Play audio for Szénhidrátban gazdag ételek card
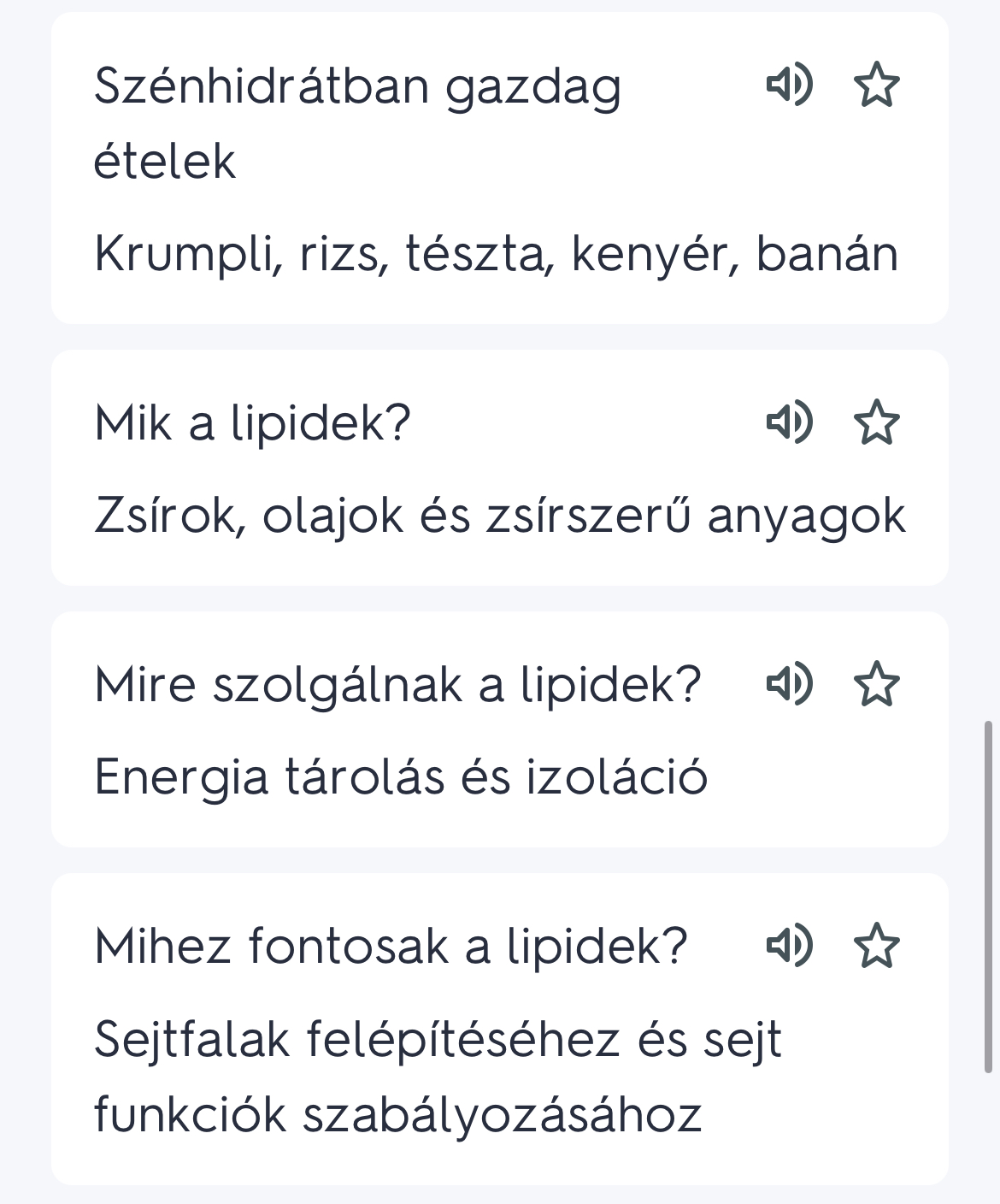 789,85
